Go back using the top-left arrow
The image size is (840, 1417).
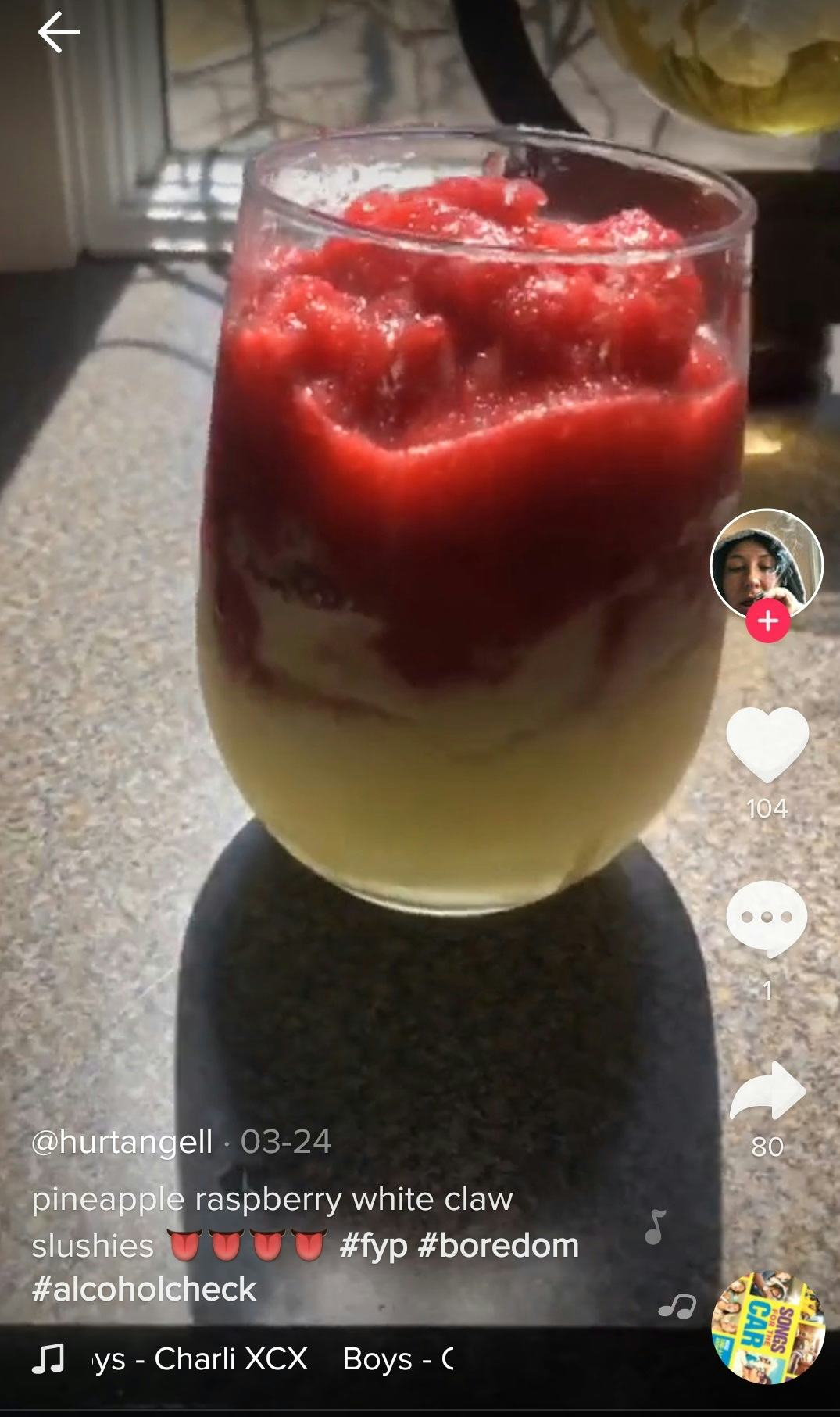59,33
